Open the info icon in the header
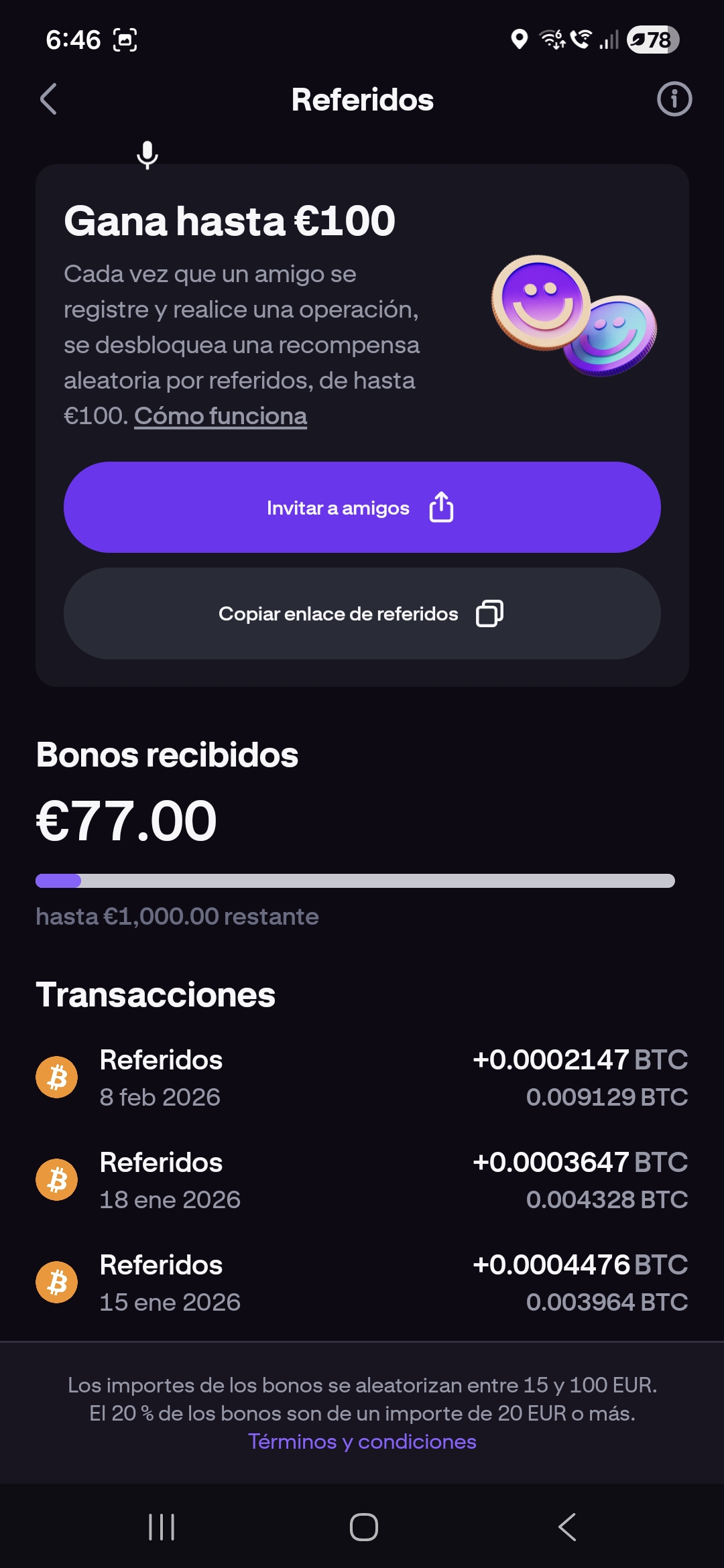724x1568 pixels. coord(674,100)
